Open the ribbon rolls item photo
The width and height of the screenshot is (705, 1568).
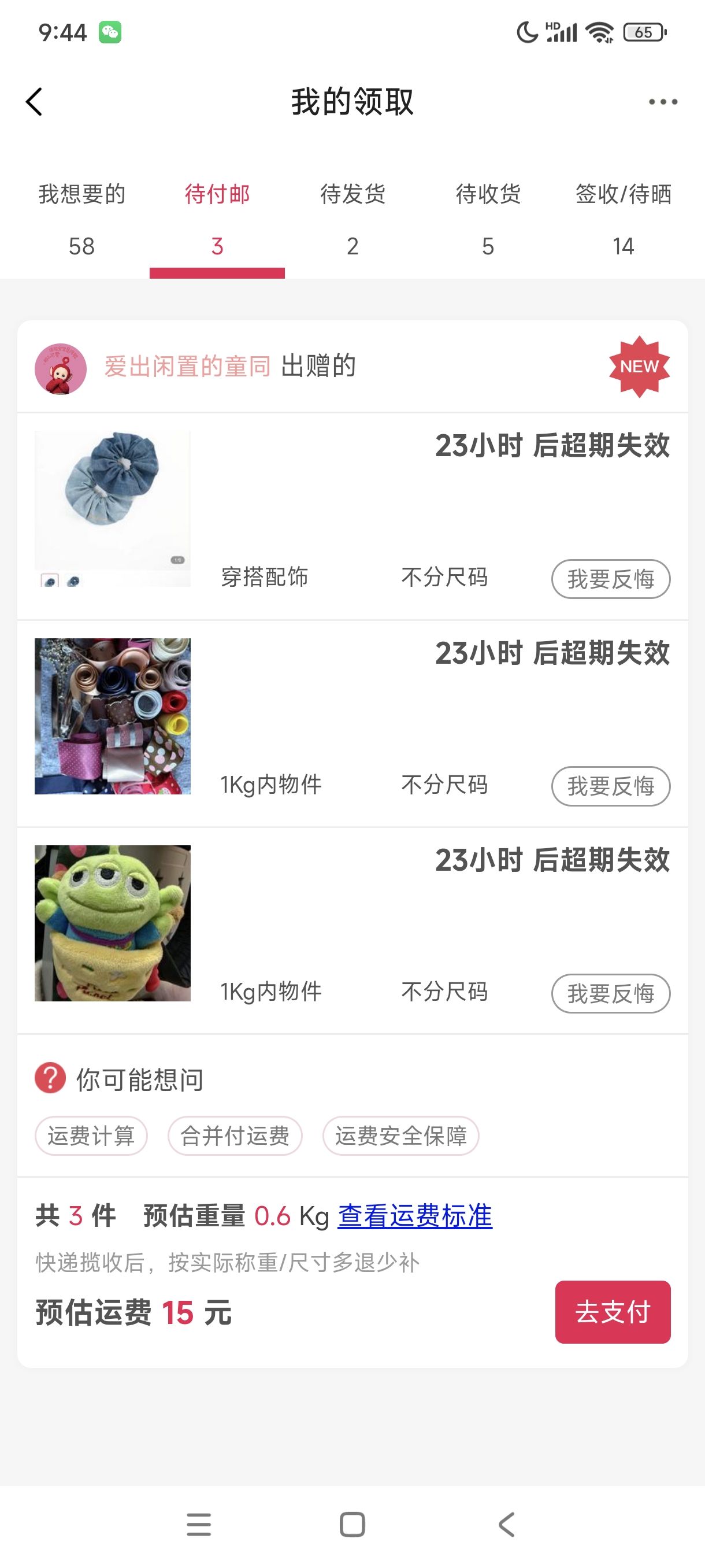(113, 716)
